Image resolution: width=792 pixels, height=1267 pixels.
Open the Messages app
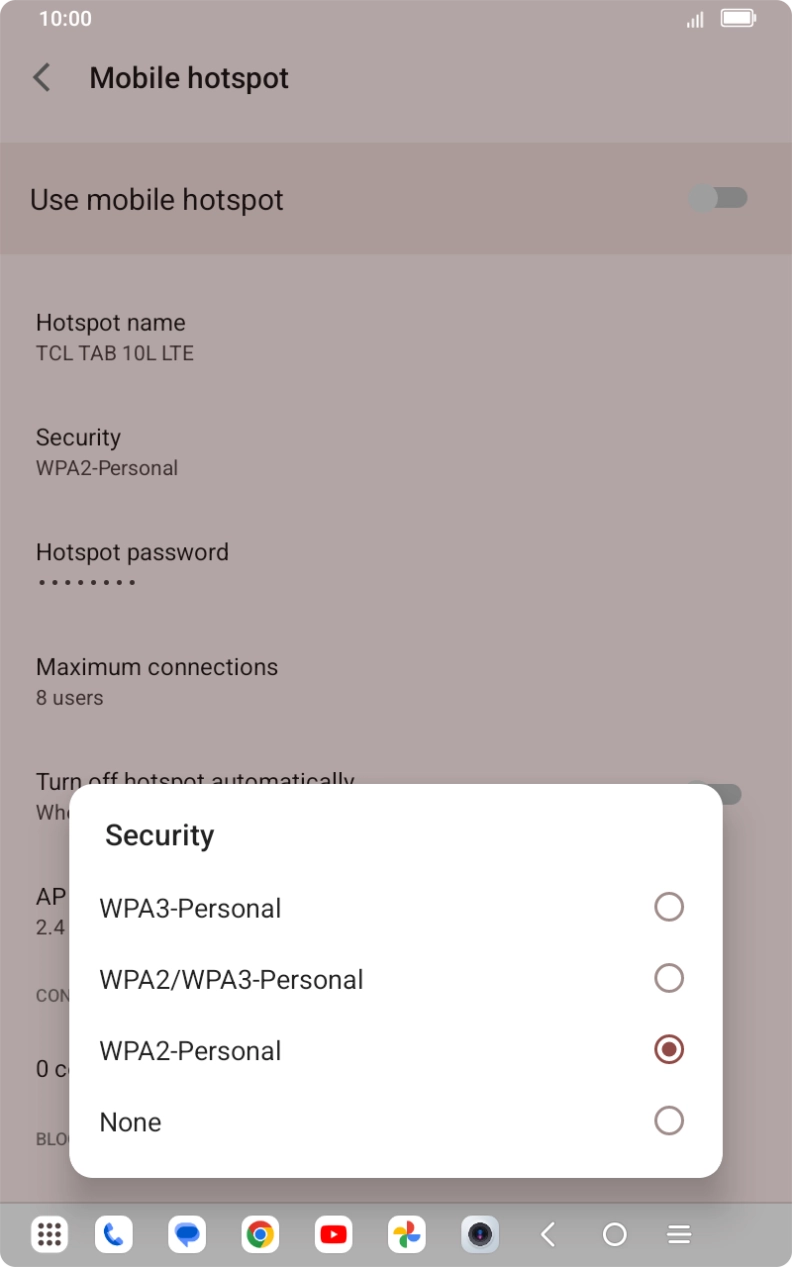[187, 1234]
